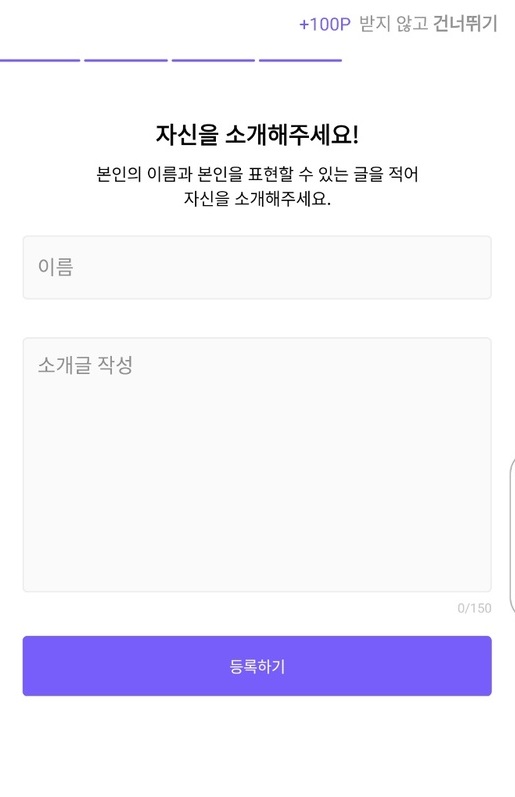Tap the skip link without receiving 100P
The height and width of the screenshot is (797, 515).
point(398,24)
